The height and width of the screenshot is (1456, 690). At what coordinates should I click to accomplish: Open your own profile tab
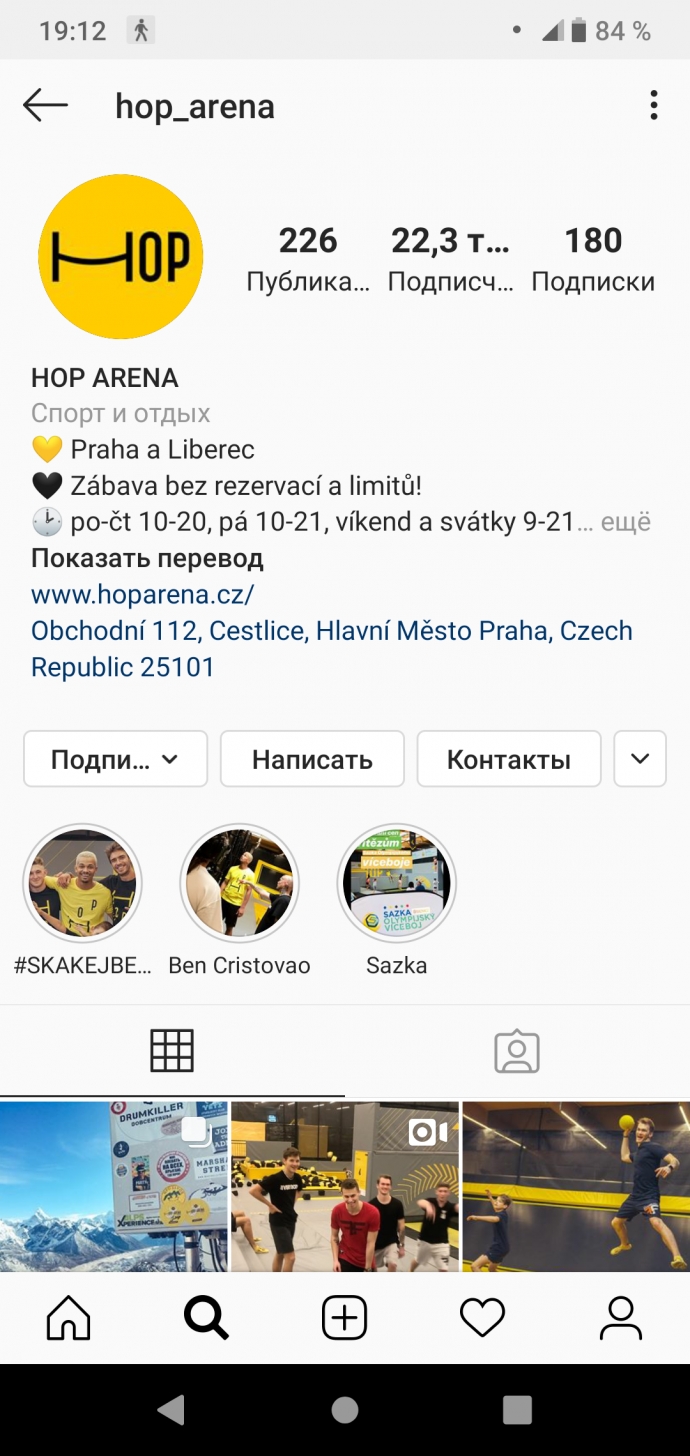click(620, 1318)
